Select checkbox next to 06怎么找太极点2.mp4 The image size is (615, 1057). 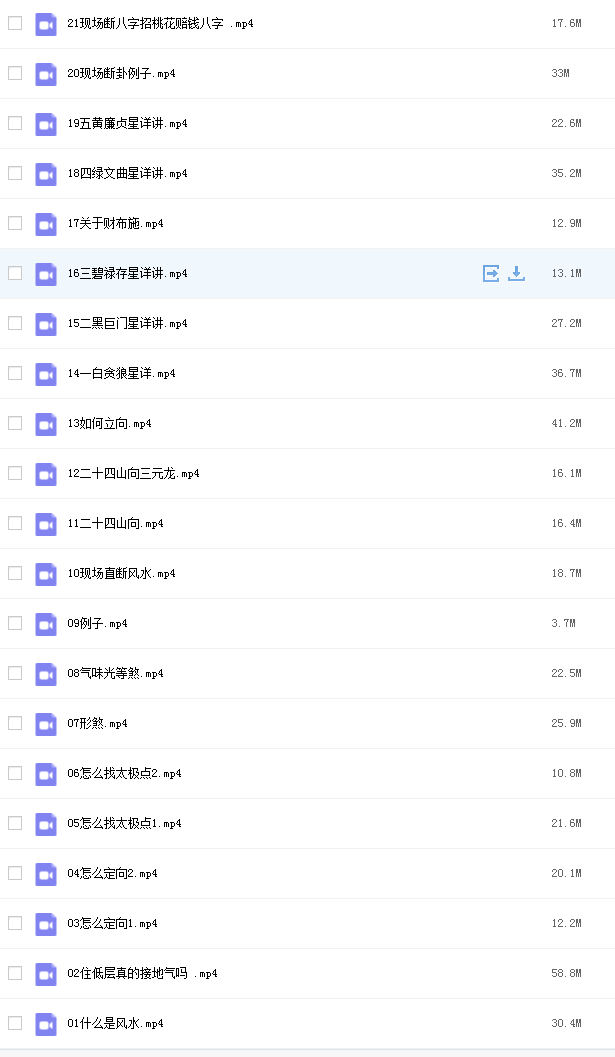[15, 773]
